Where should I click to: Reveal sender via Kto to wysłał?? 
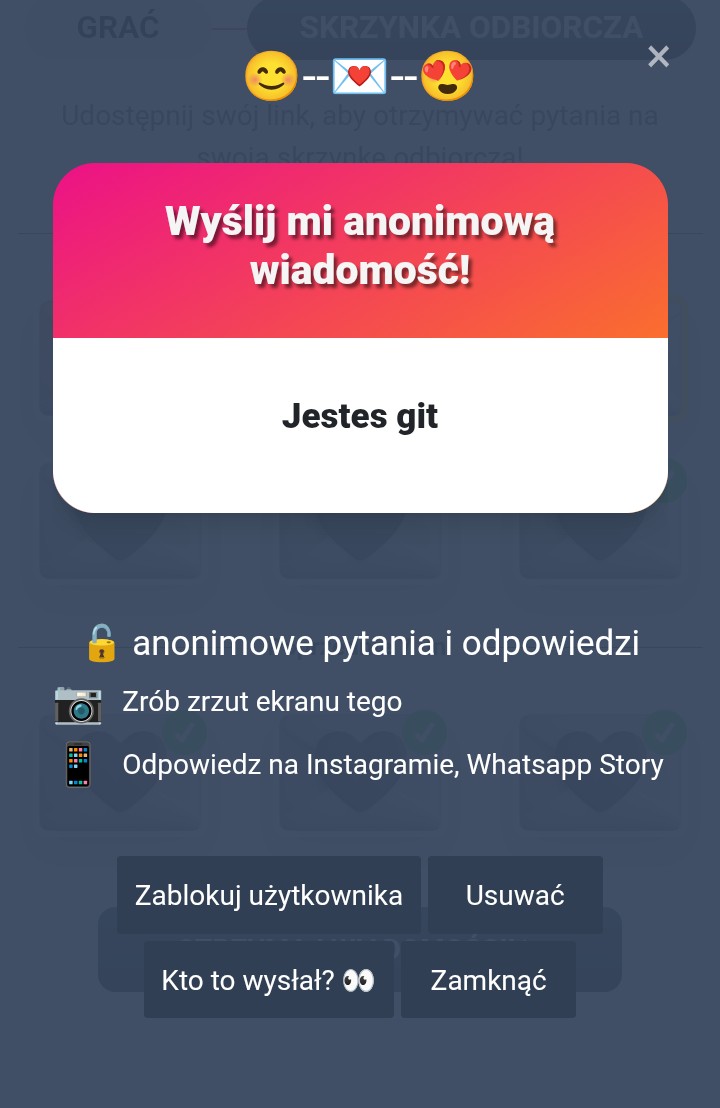[268, 980]
